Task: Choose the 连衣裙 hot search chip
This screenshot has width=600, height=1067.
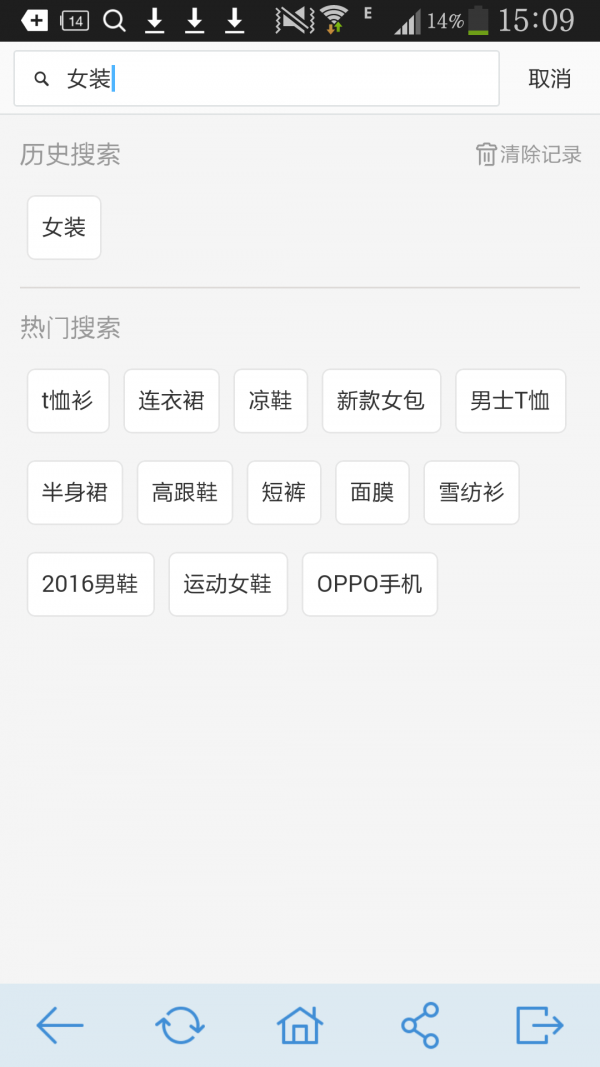Action: [x=171, y=401]
